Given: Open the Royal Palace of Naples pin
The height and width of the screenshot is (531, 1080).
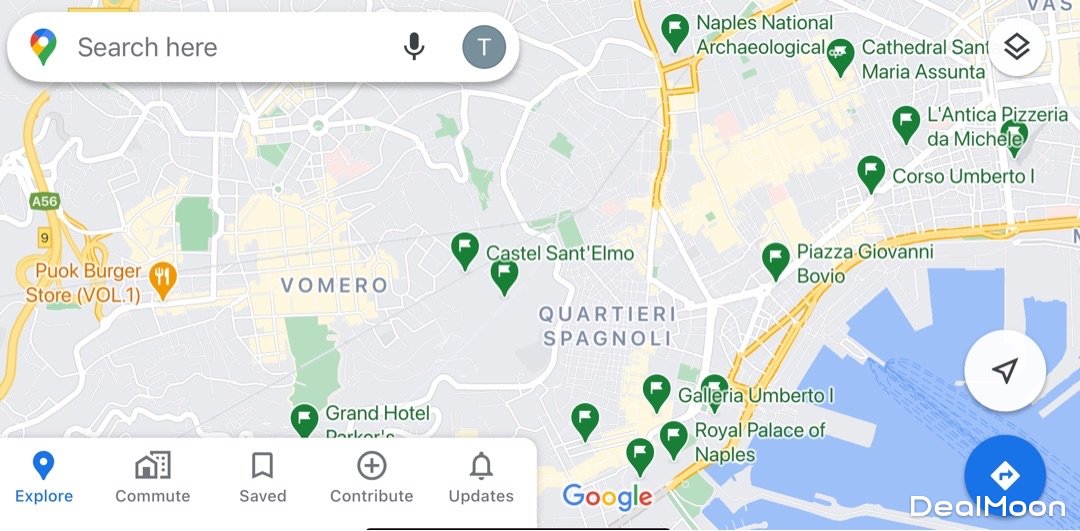Looking at the screenshot, I should pyautogui.click(x=674, y=437).
